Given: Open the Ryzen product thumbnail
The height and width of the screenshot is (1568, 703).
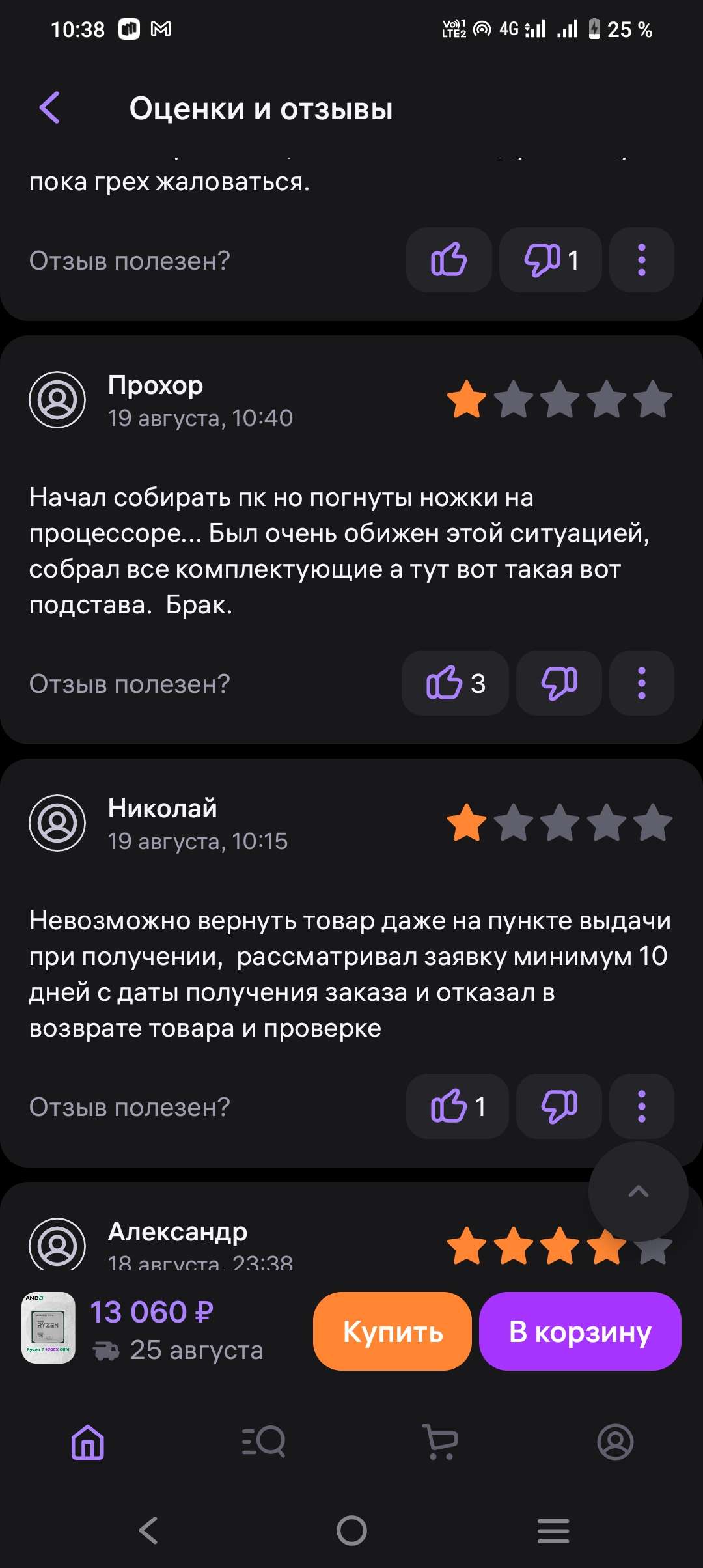Looking at the screenshot, I should pyautogui.click(x=48, y=1328).
